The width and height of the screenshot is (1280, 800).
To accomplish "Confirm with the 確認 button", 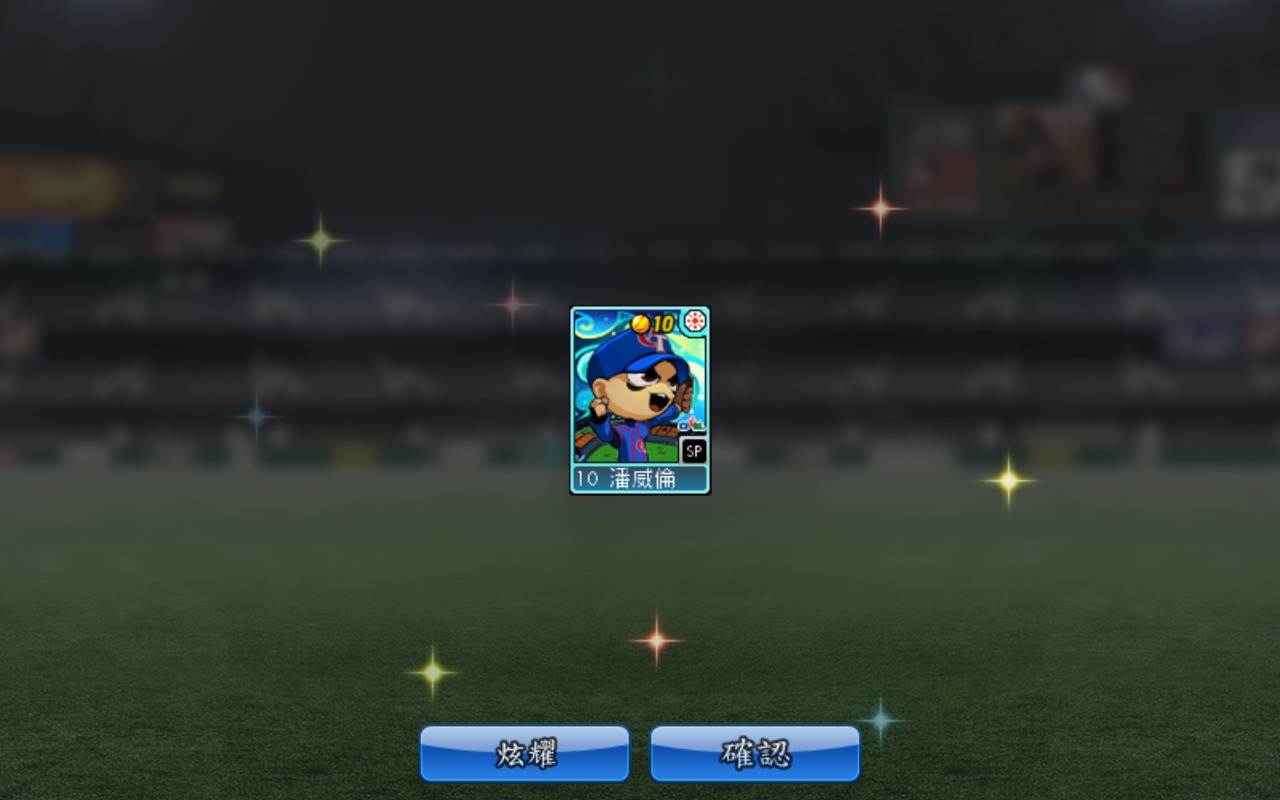I will coord(755,753).
